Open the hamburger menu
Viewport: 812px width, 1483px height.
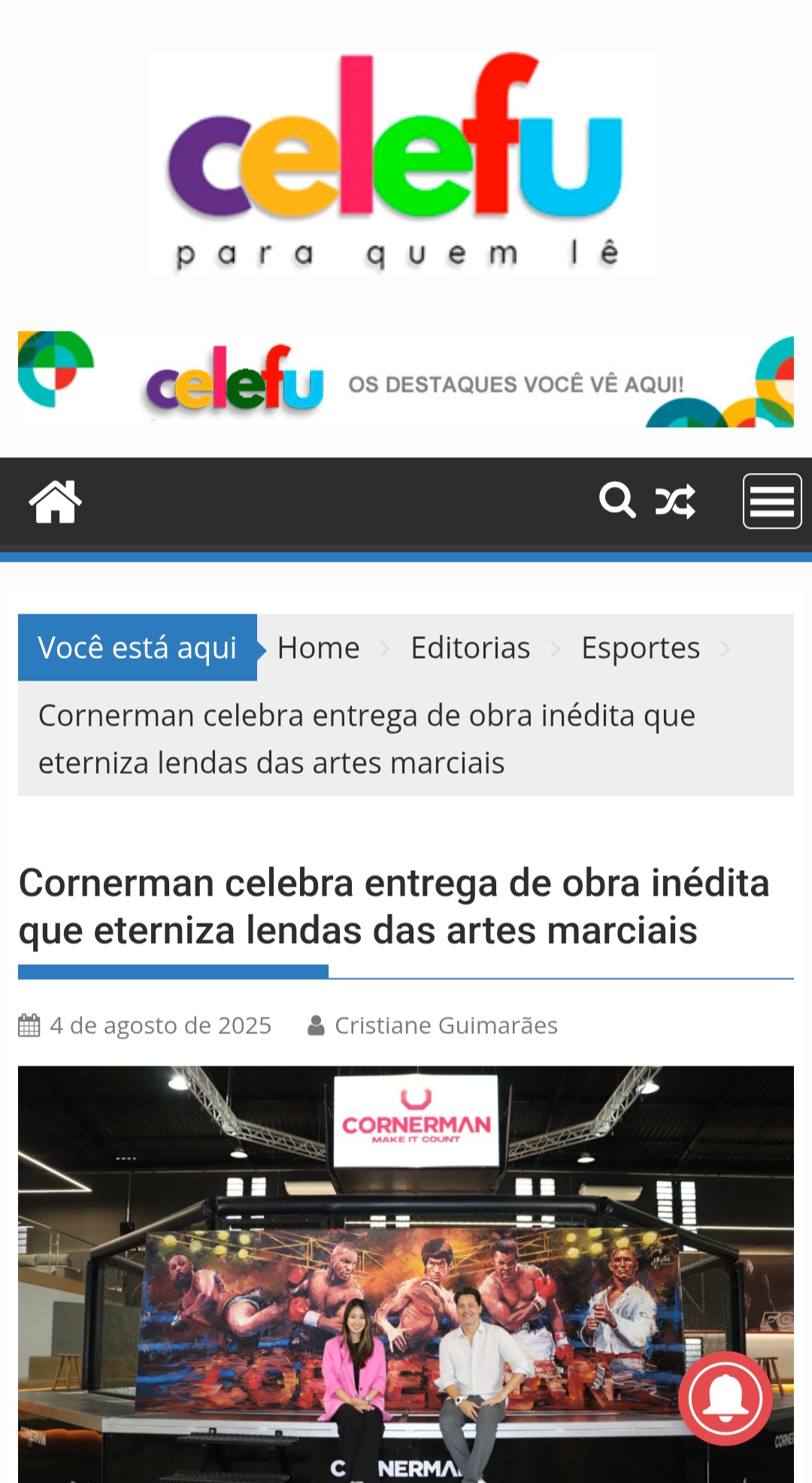point(771,502)
